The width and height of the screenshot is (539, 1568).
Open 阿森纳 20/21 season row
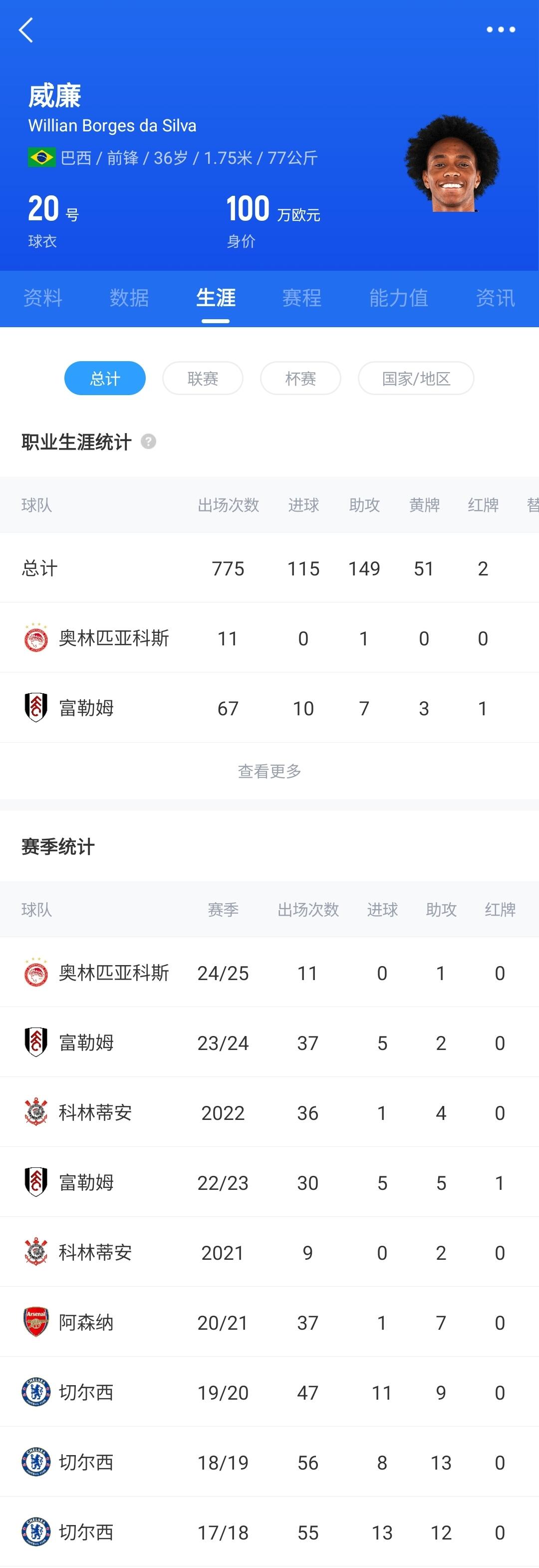(x=269, y=1322)
